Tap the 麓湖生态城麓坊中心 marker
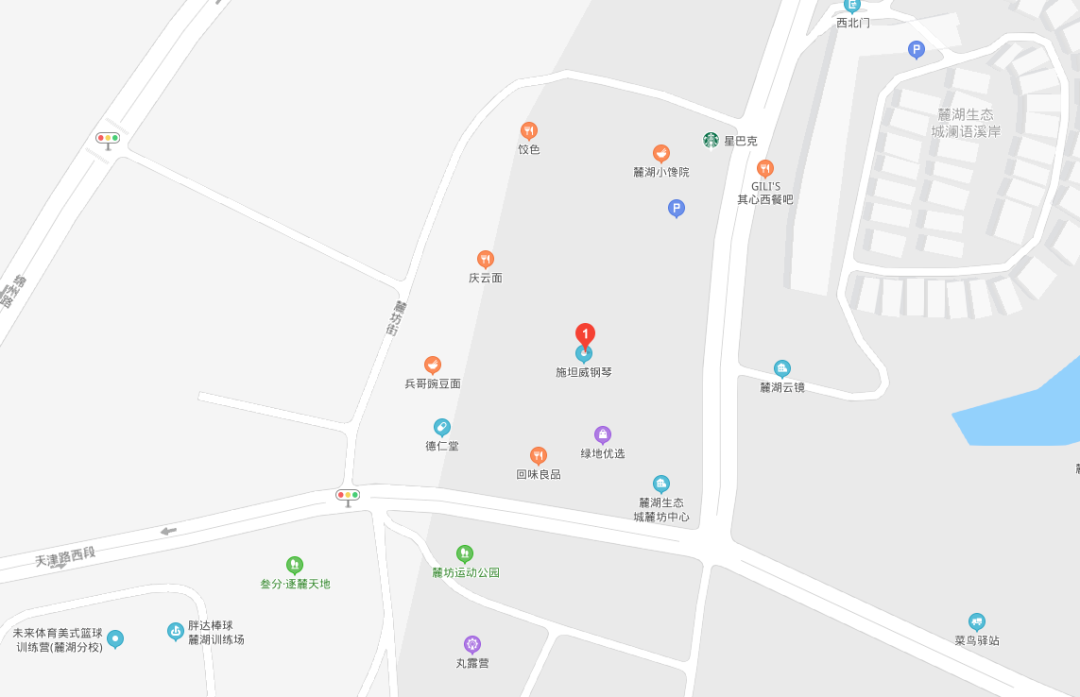This screenshot has width=1080, height=697. click(661, 484)
